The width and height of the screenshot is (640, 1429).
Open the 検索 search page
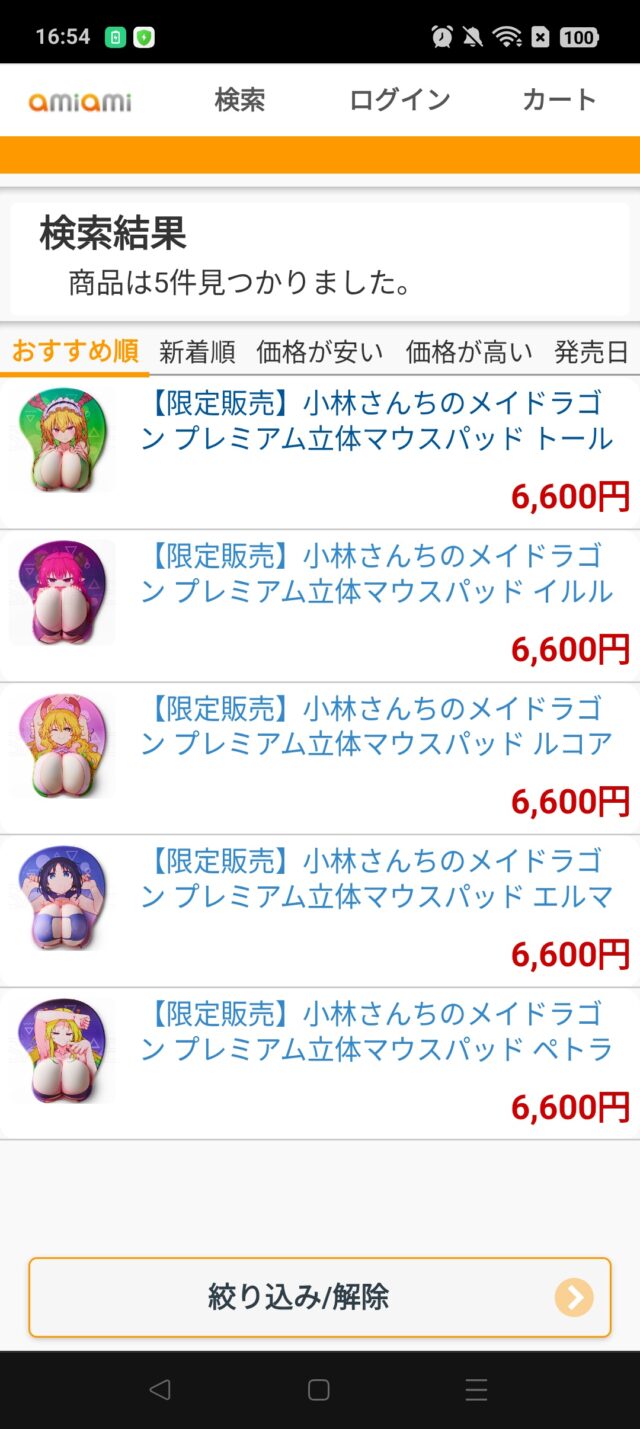(x=240, y=100)
